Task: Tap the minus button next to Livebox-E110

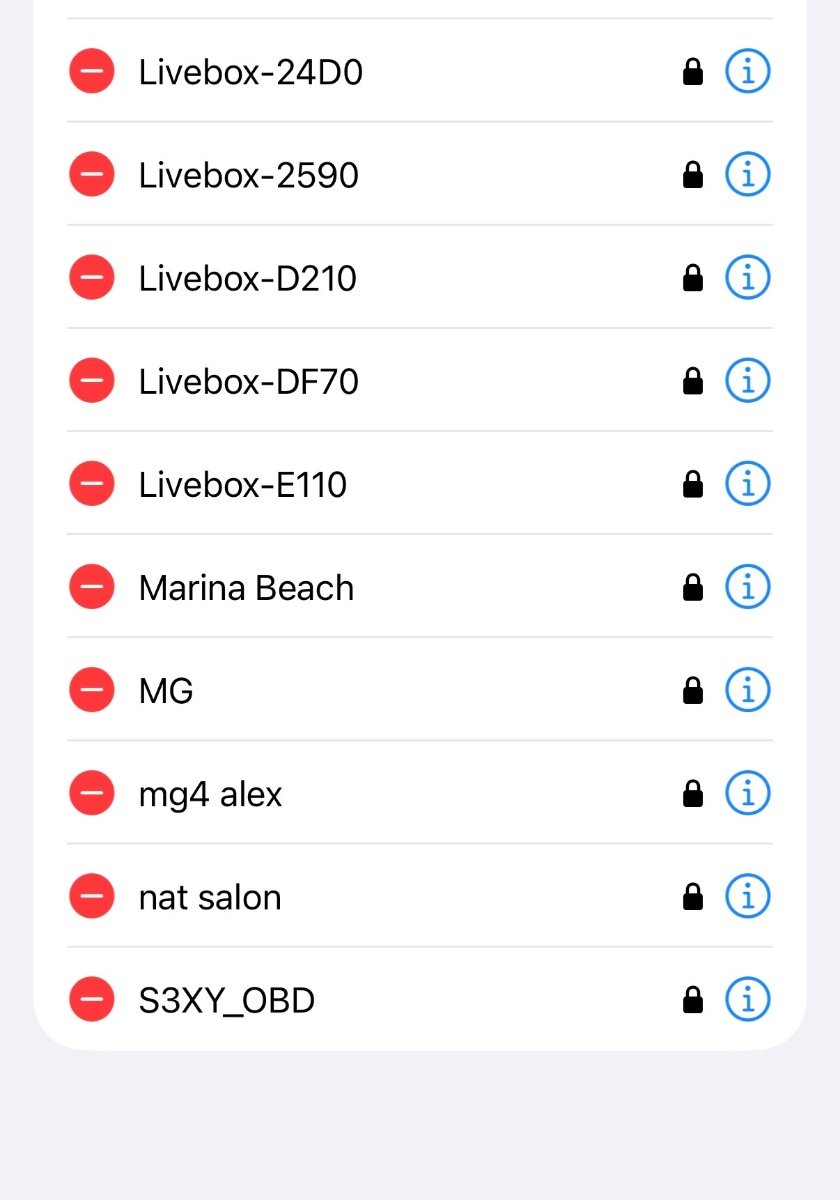Action: (92, 484)
